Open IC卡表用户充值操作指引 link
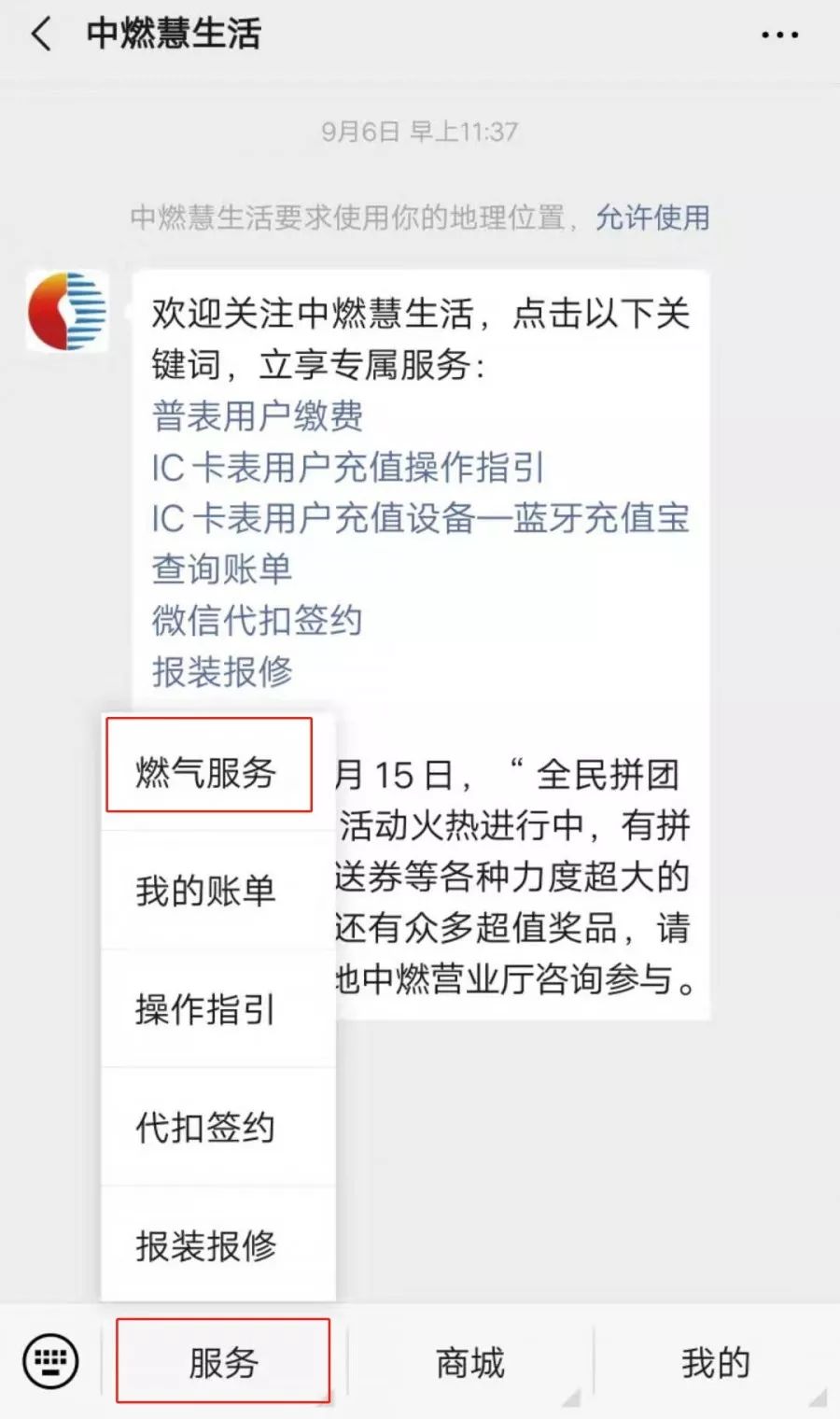840x1419 pixels. [347, 467]
